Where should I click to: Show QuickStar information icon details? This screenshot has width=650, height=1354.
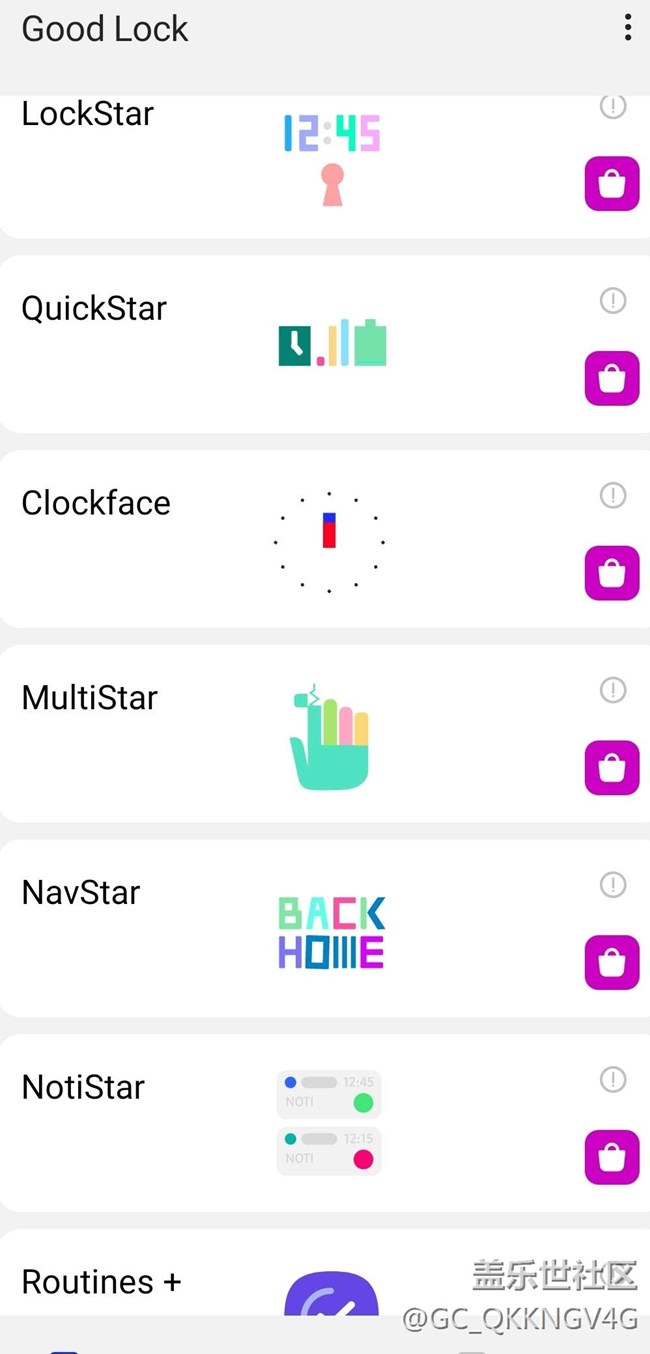(x=613, y=300)
